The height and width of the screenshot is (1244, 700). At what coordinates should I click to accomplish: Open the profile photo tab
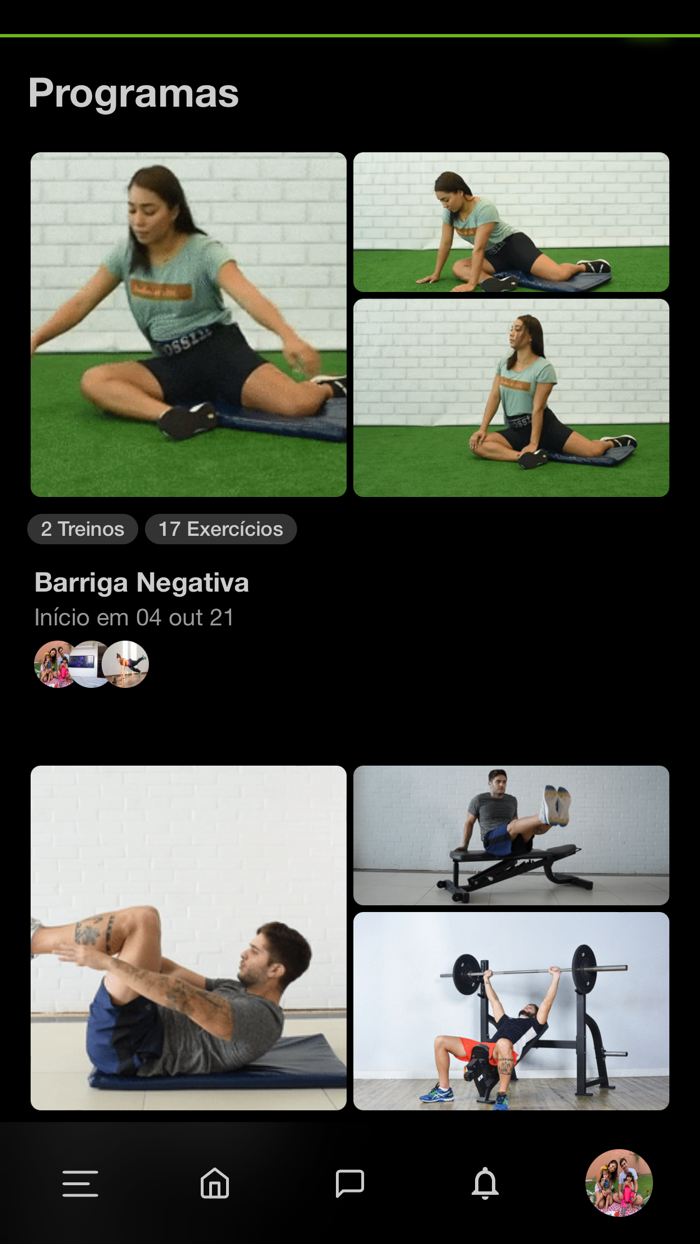pyautogui.click(x=619, y=1183)
